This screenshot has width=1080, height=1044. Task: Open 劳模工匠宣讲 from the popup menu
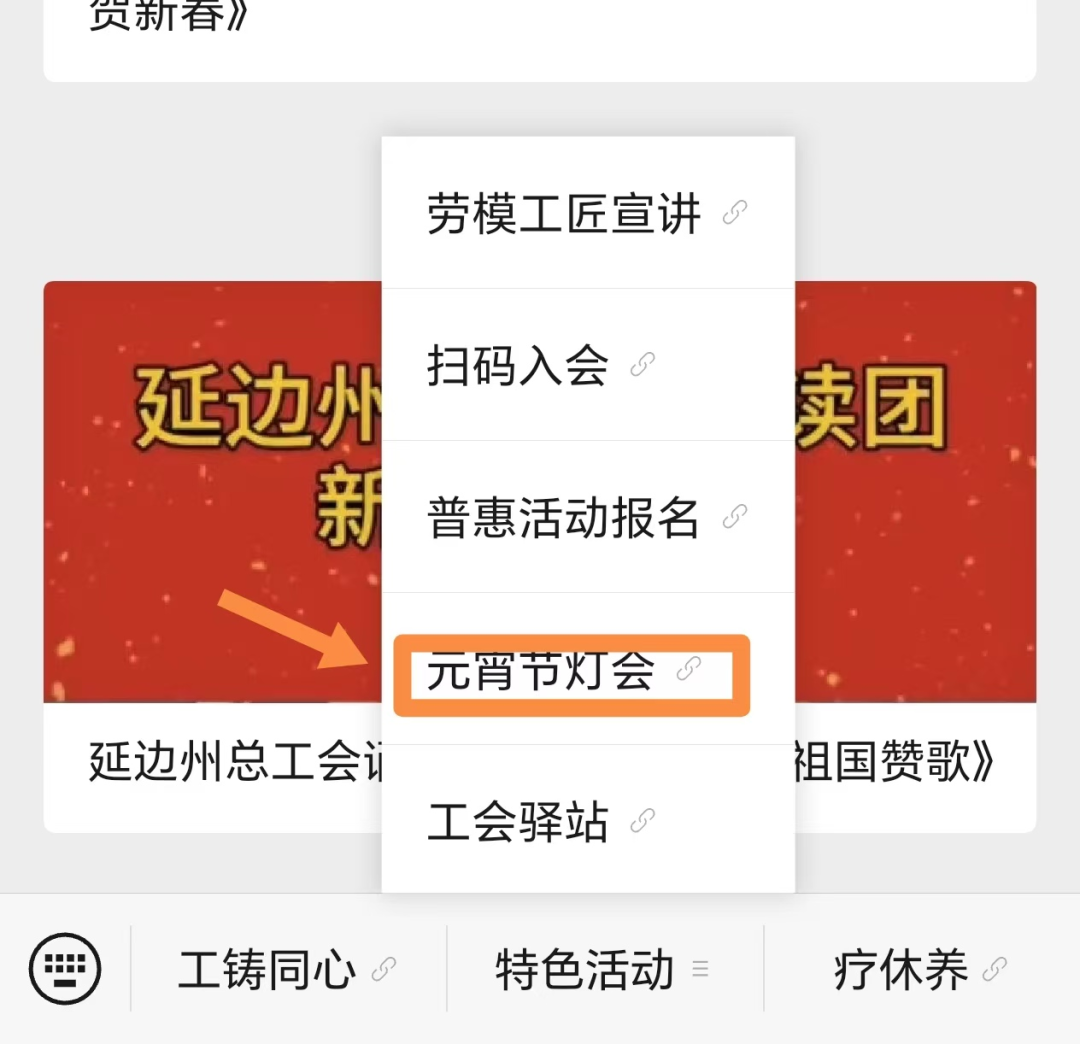587,214
